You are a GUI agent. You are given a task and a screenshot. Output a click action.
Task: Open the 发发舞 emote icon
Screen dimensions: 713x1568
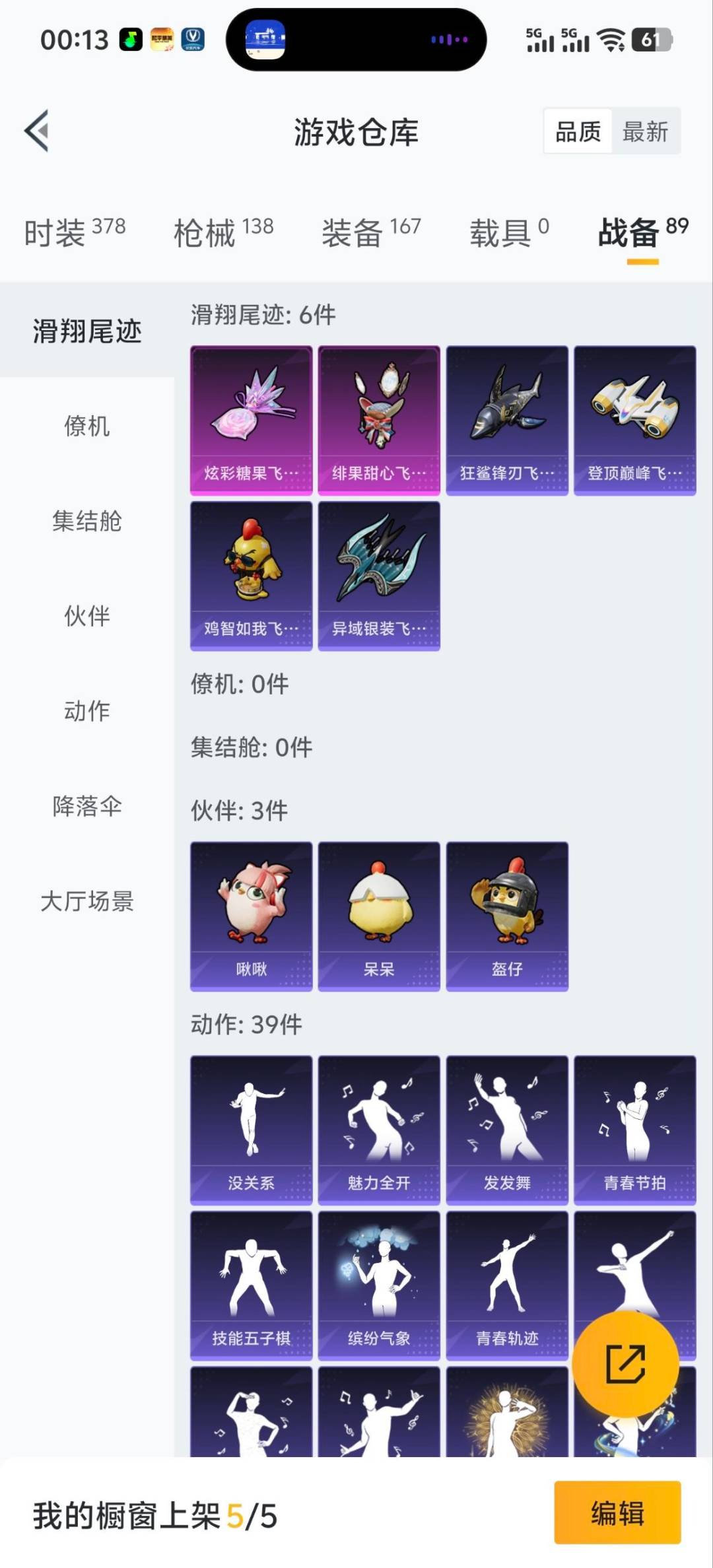pyautogui.click(x=506, y=1129)
